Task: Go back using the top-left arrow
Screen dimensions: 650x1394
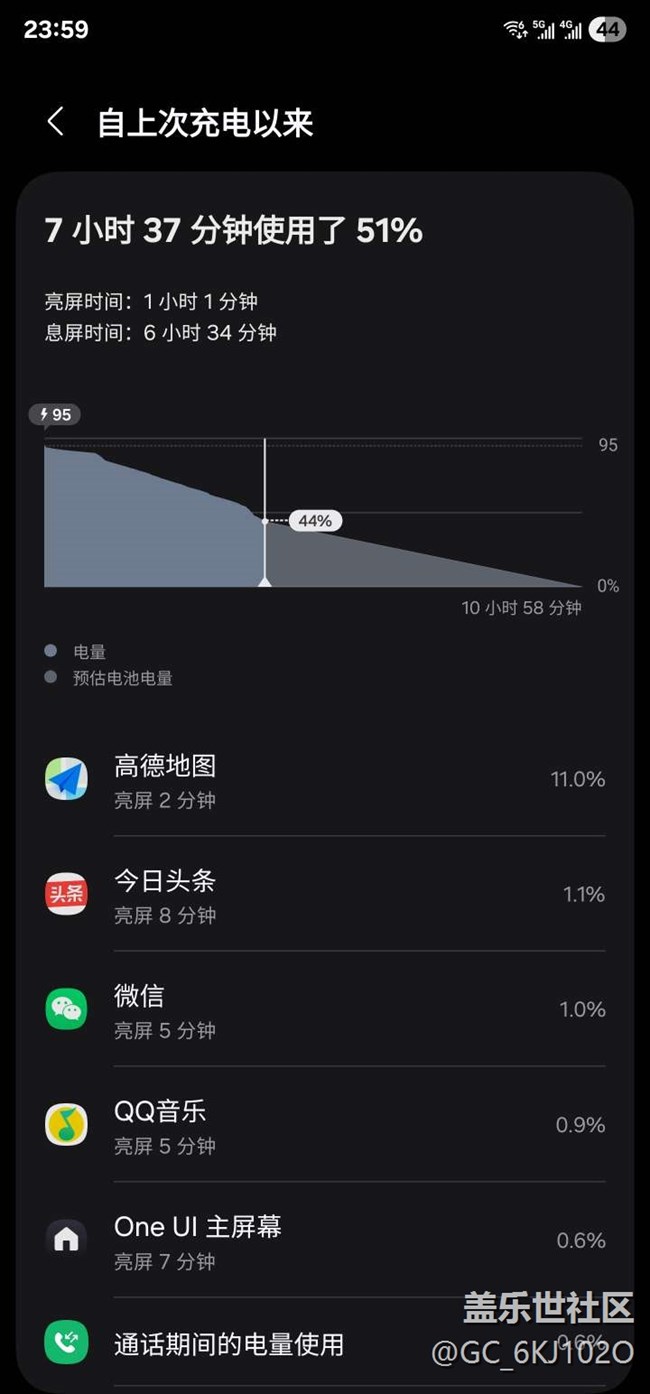Action: click(x=55, y=123)
